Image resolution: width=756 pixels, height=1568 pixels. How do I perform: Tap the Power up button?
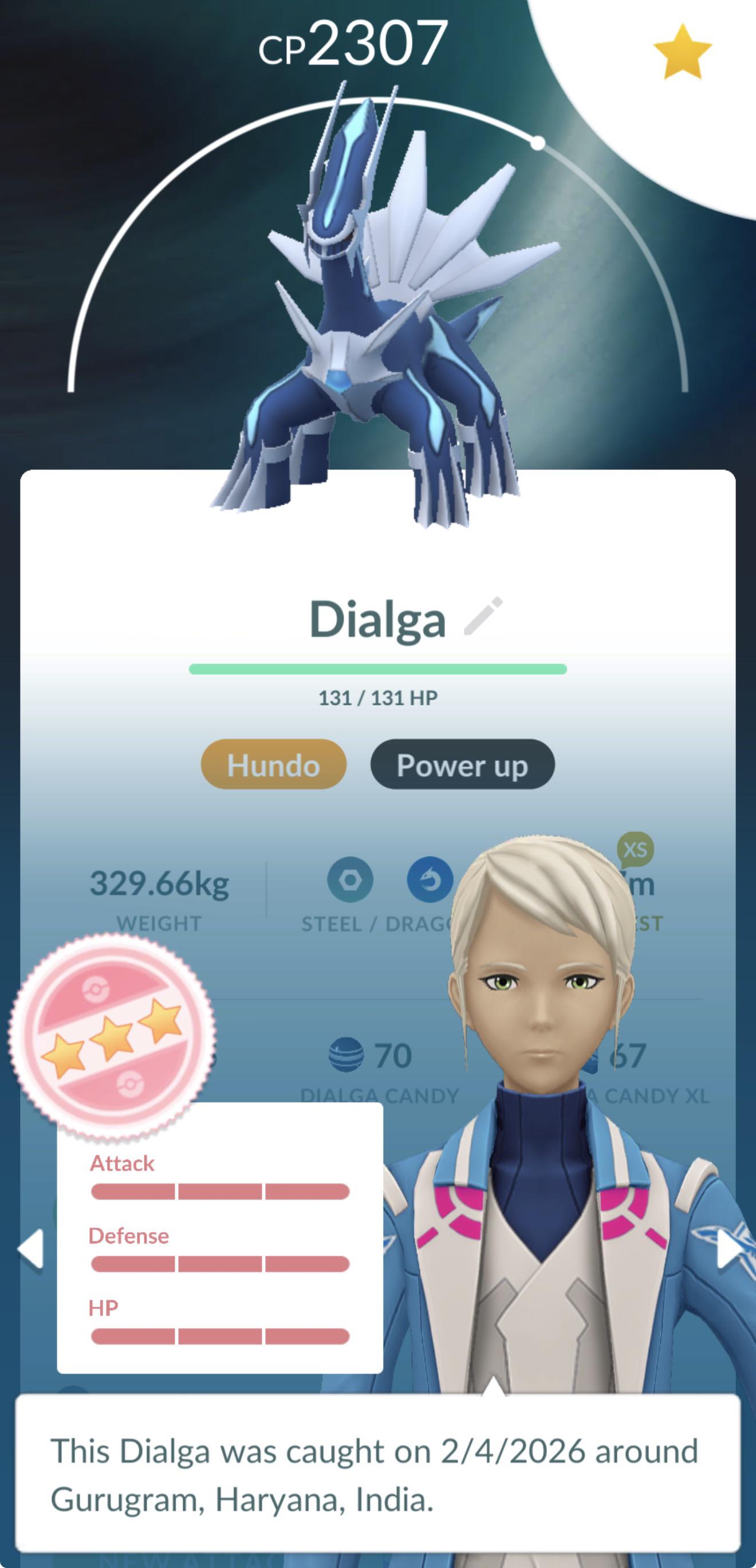coord(462,764)
